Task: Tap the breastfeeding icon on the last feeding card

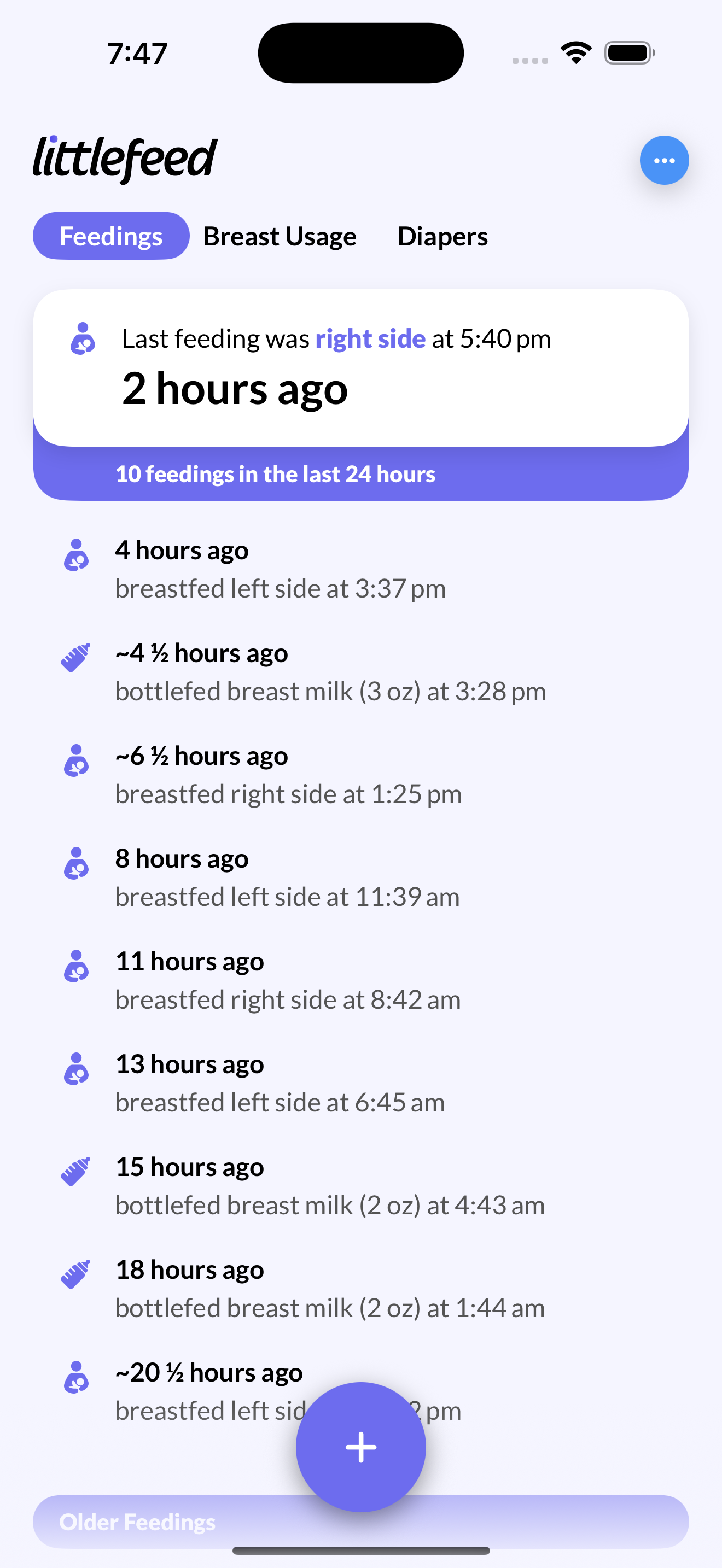Action: (83, 340)
